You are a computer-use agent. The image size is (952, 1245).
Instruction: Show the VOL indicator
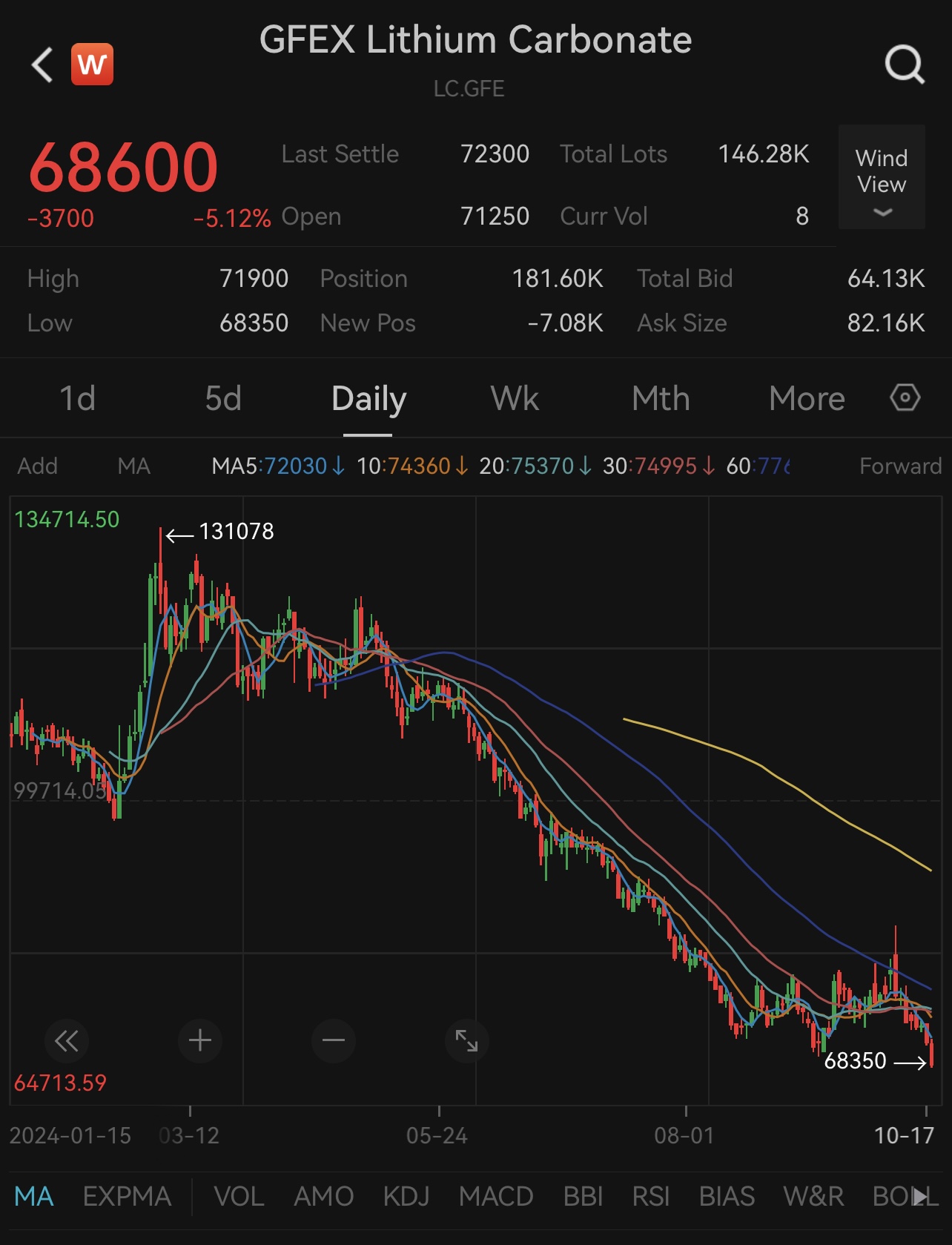pyautogui.click(x=239, y=1196)
